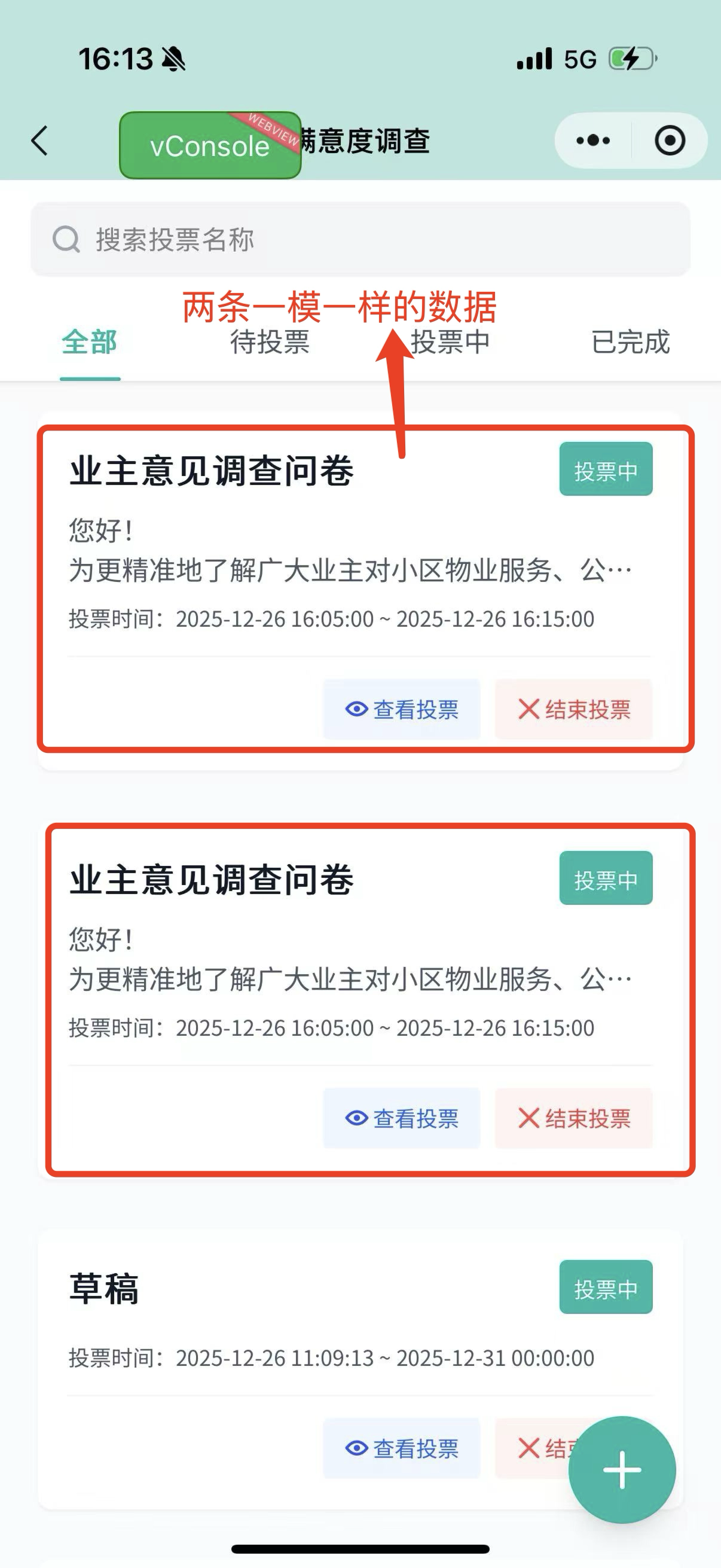Tap the eye icon on first 查看投票 button
The height and width of the screenshot is (1568, 721).
point(355,709)
